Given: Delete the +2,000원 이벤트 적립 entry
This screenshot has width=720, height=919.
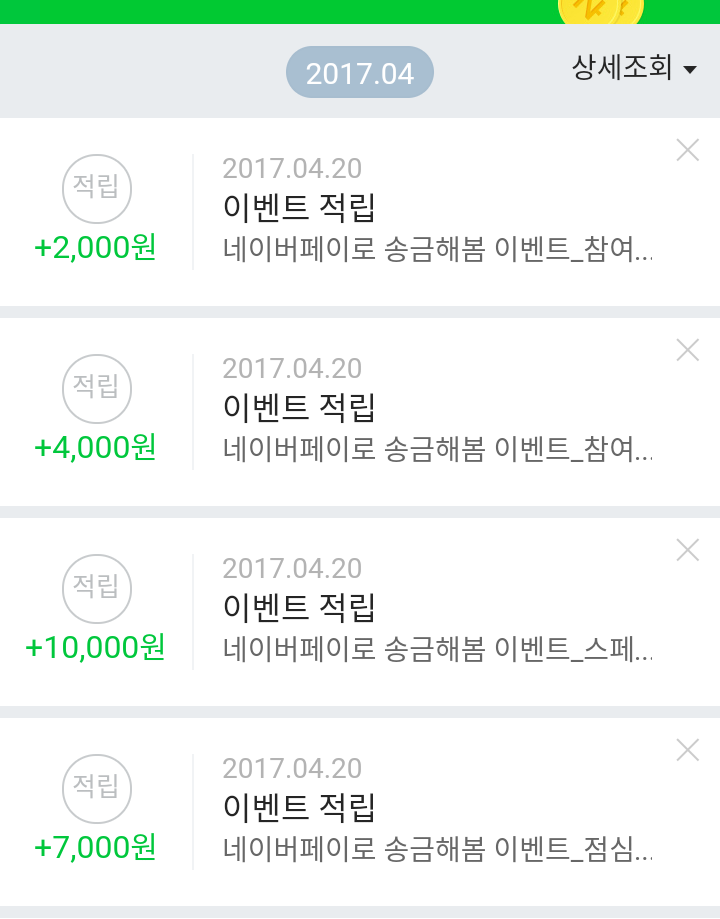Looking at the screenshot, I should pyautogui.click(x=687, y=151).
